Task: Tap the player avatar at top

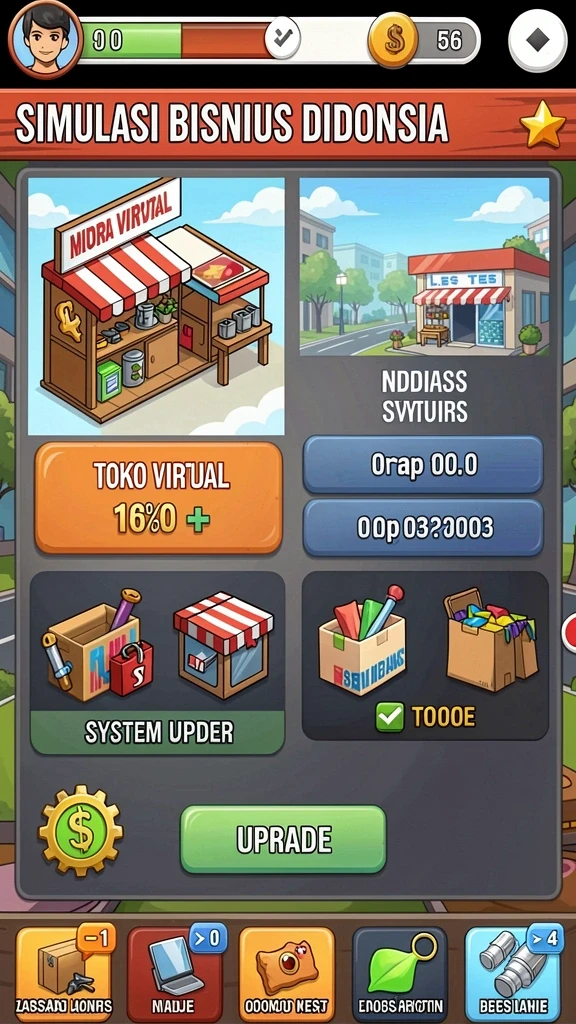Action: [44, 39]
